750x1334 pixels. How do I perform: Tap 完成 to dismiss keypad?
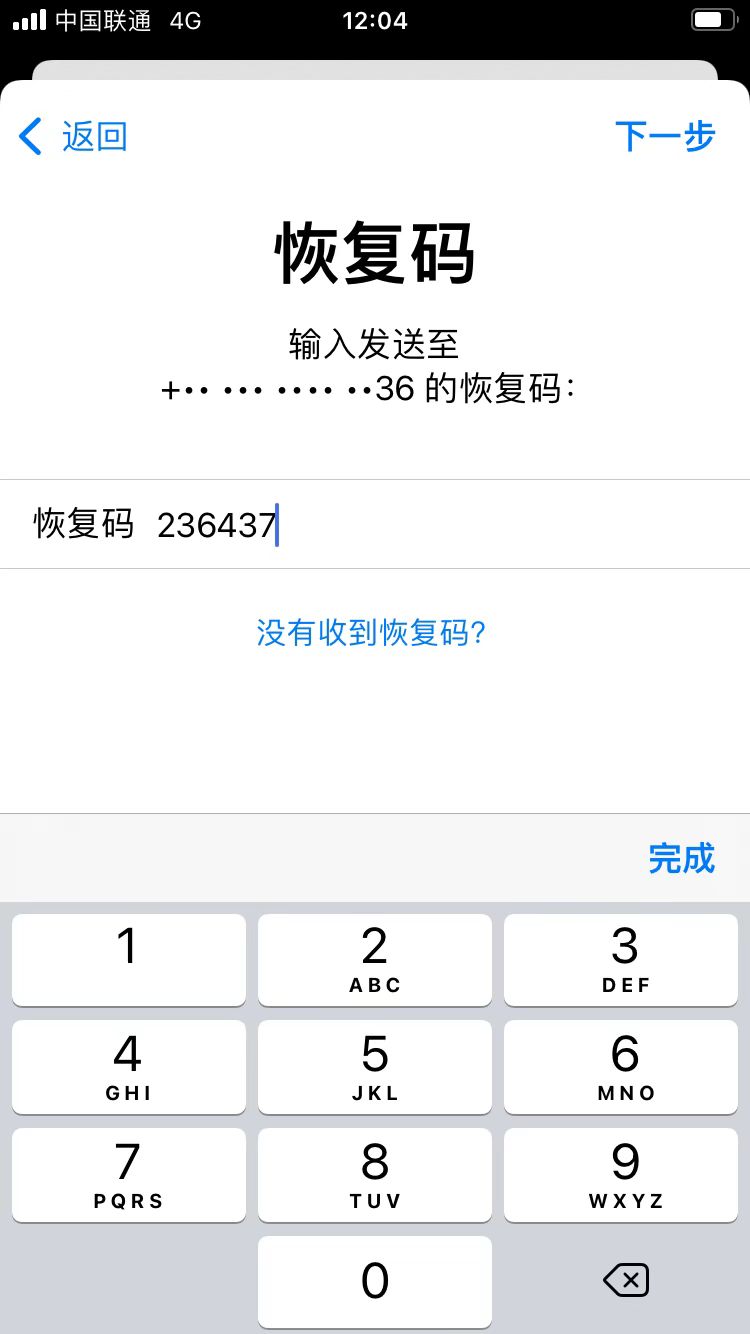(x=682, y=858)
